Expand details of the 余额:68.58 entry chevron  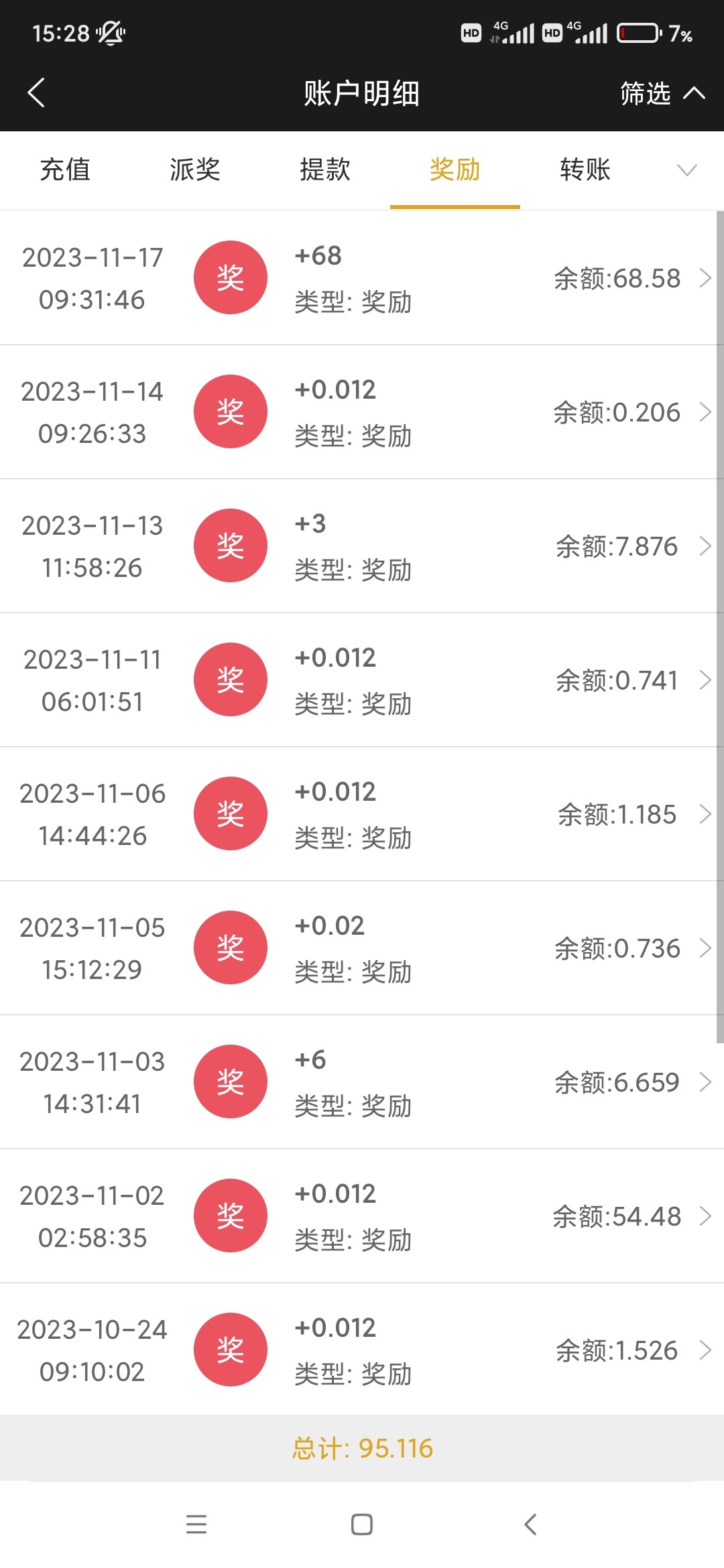(x=705, y=277)
